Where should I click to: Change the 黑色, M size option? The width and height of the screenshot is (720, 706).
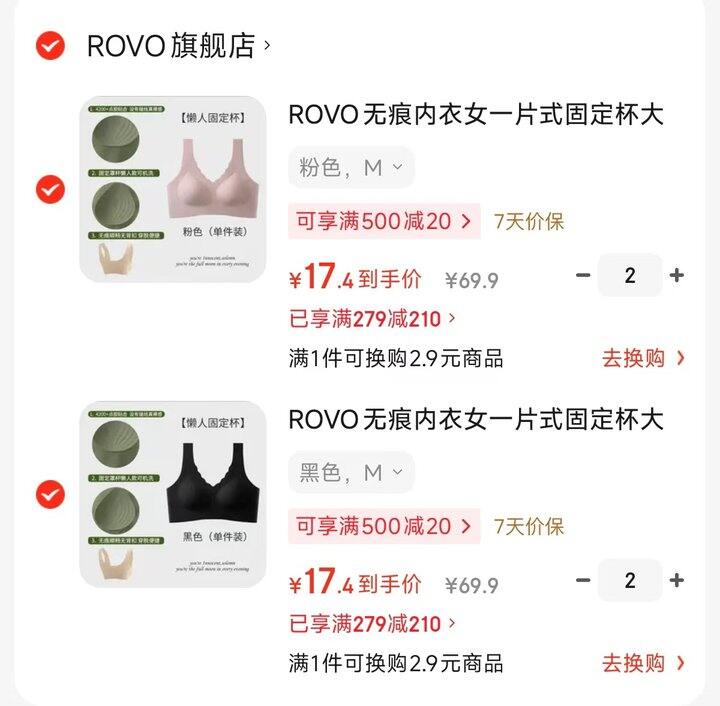(x=351, y=473)
